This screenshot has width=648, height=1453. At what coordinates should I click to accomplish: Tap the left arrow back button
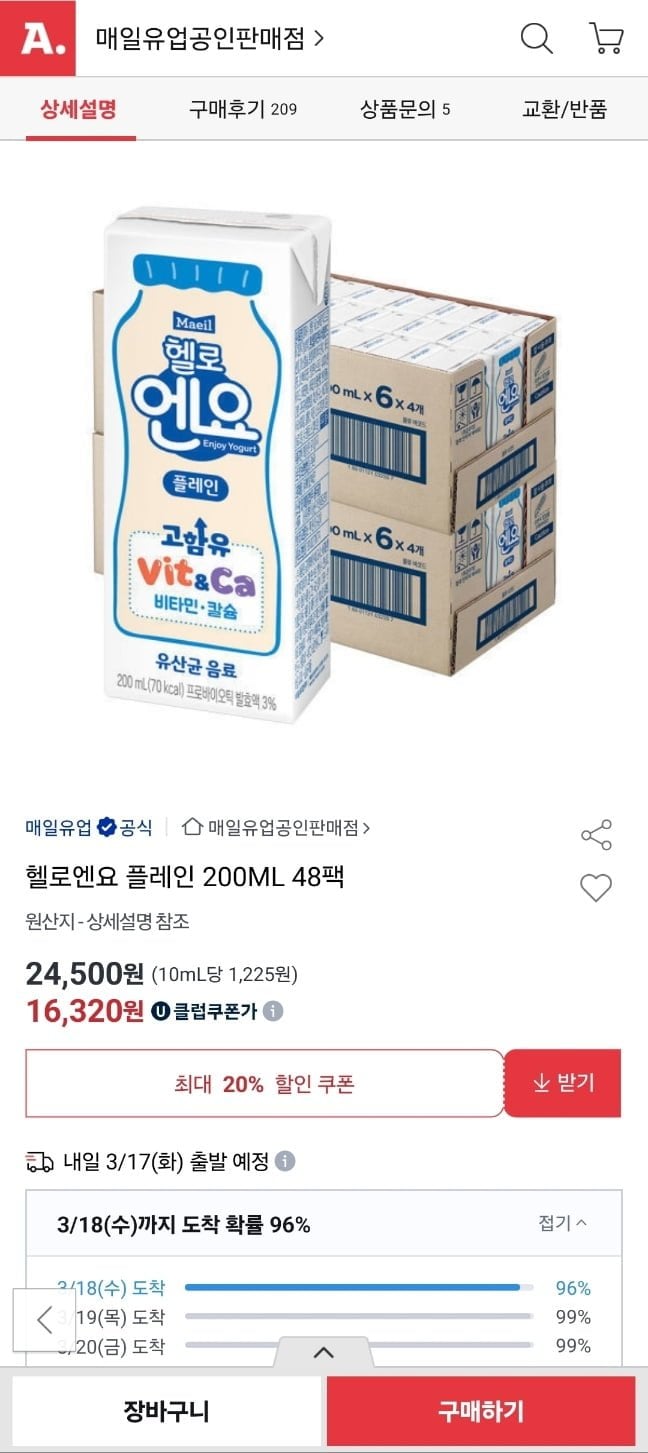click(x=44, y=1320)
